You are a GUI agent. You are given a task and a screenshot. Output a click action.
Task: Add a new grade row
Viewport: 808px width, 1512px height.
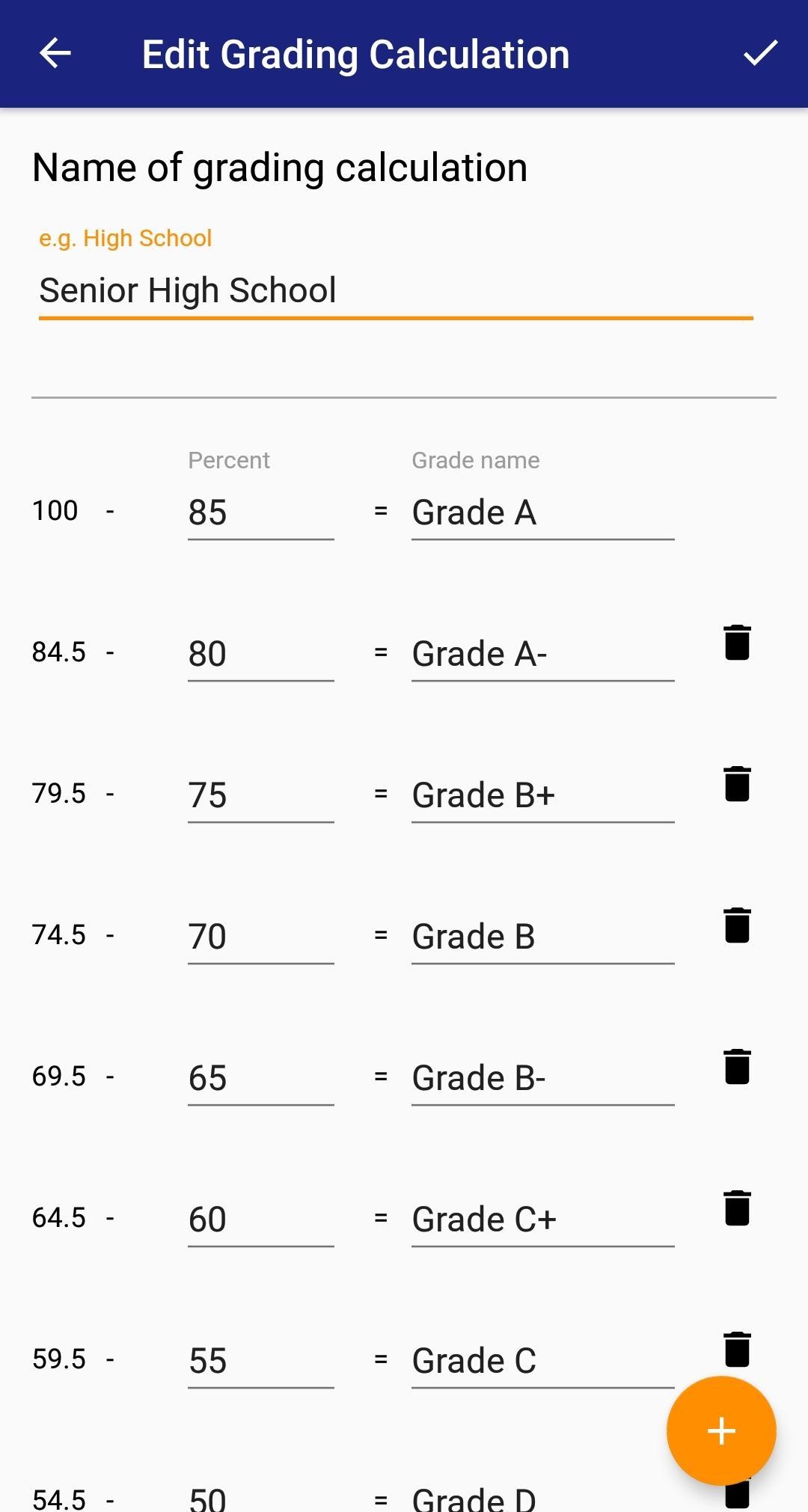(x=721, y=1431)
